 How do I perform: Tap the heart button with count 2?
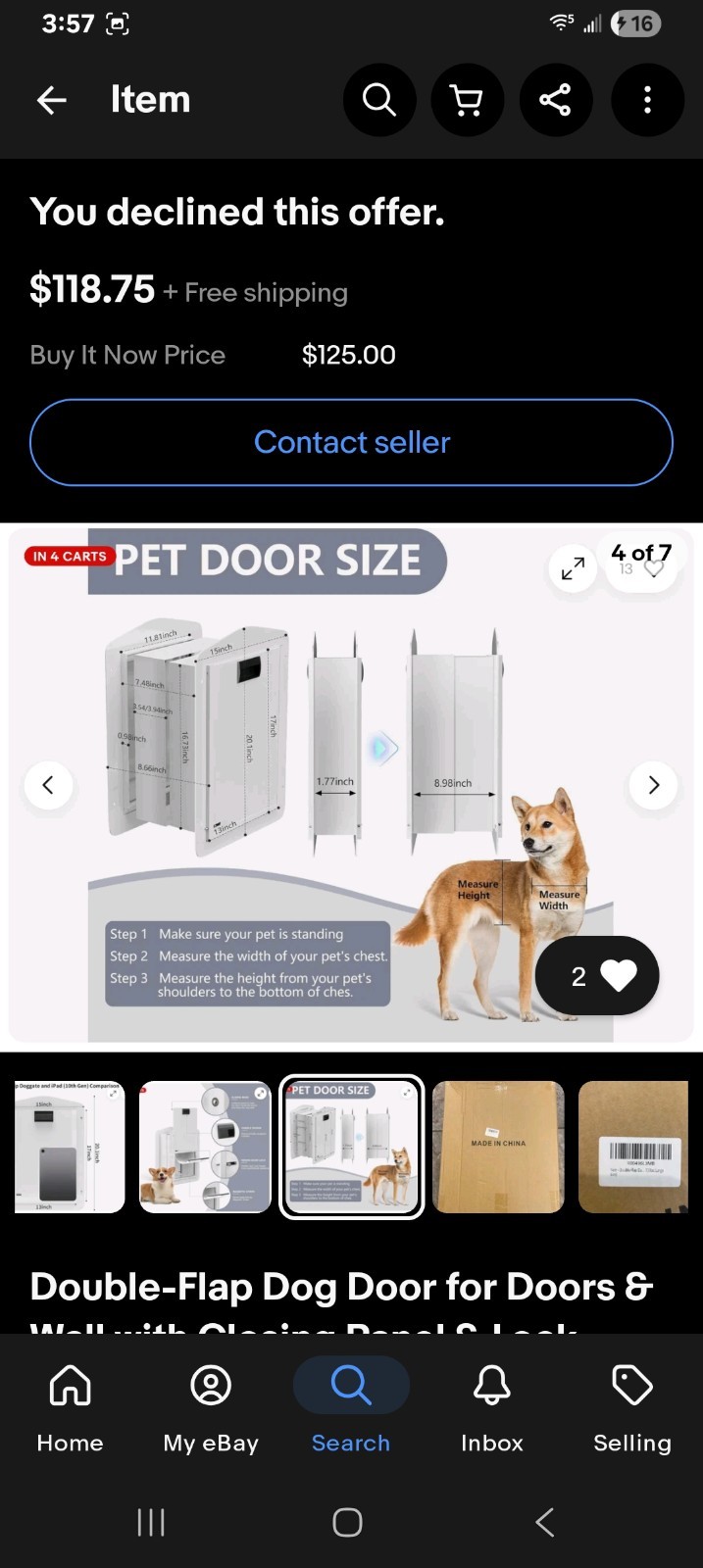597,975
